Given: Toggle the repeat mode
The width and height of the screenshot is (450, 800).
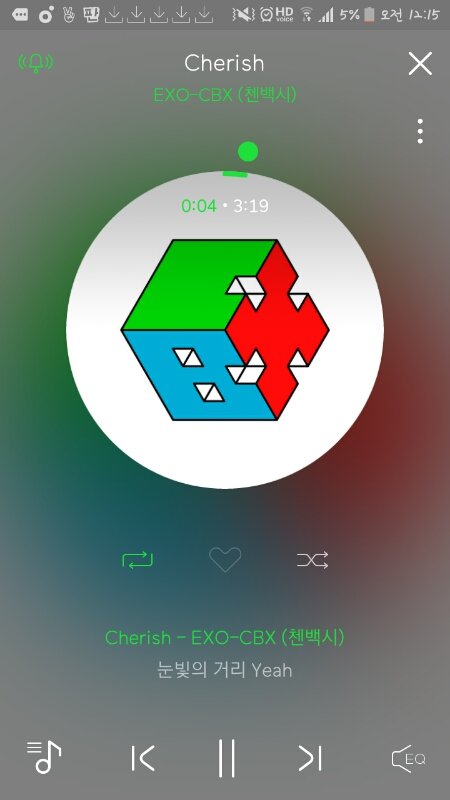Looking at the screenshot, I should [137, 560].
